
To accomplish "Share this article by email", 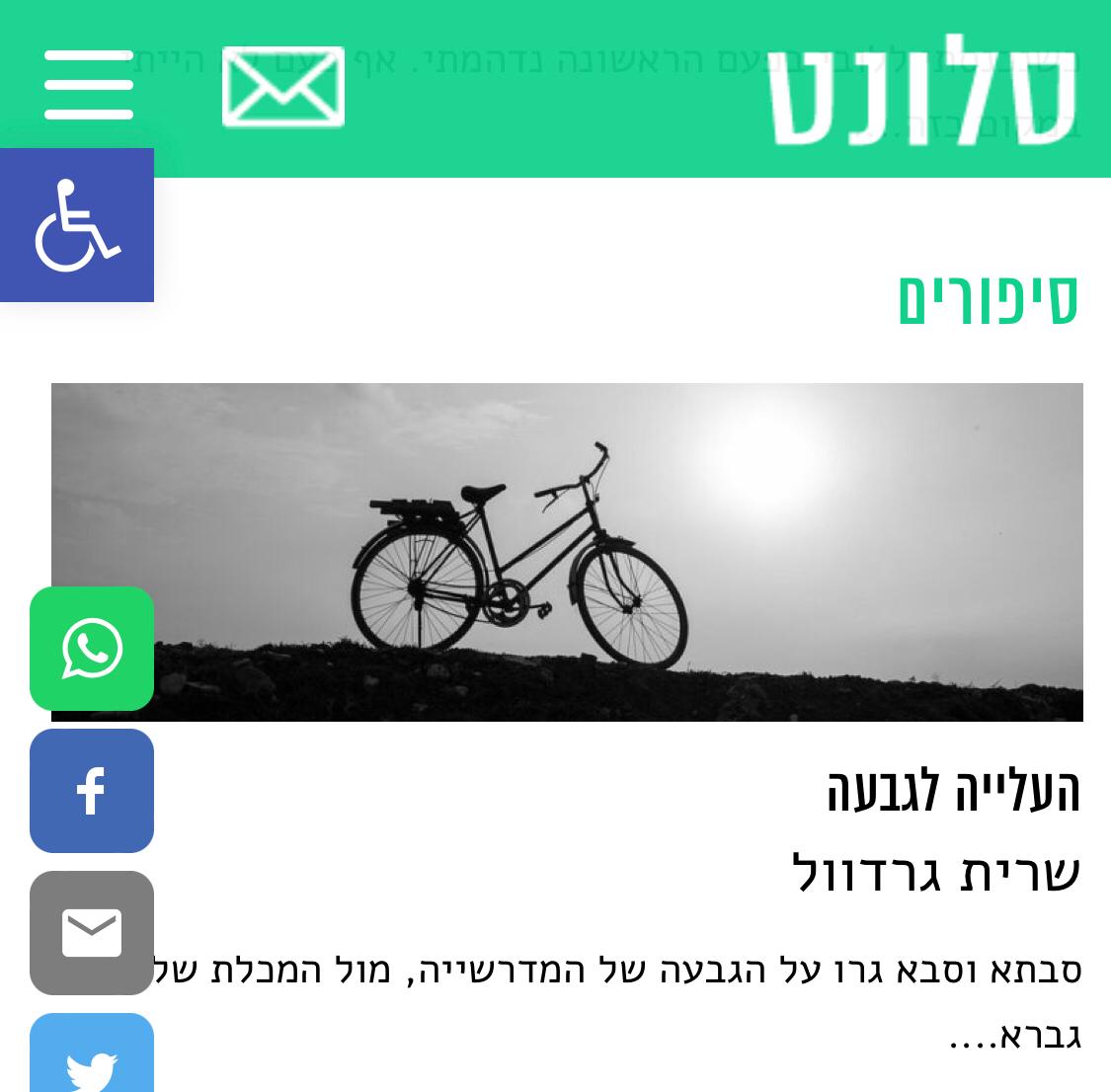I will coord(92,933).
